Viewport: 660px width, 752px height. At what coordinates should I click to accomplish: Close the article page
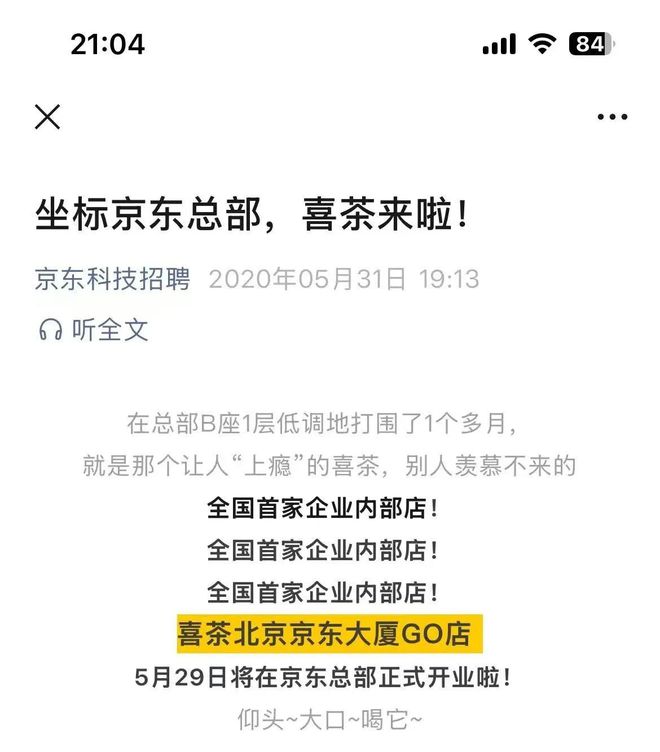coord(47,117)
